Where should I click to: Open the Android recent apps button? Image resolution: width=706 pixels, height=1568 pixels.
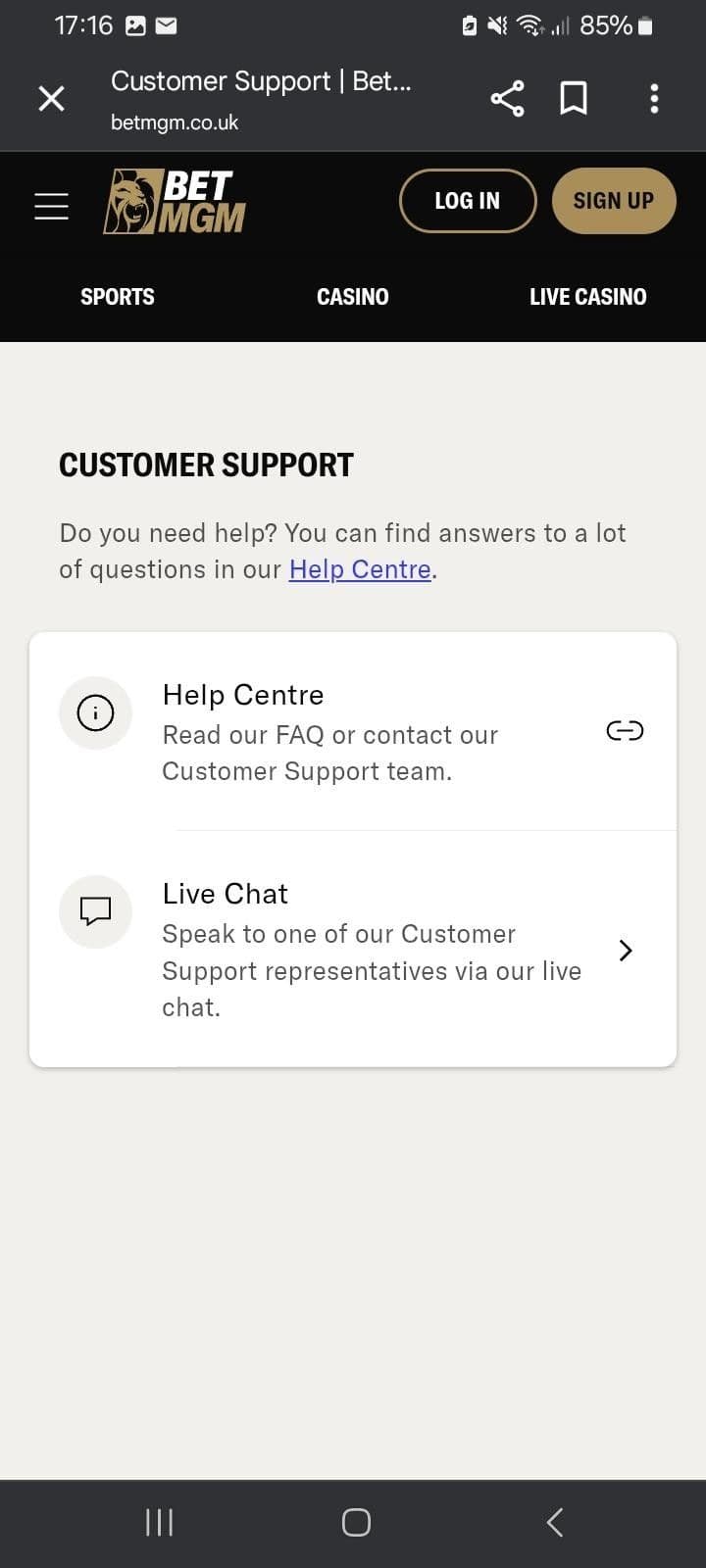click(x=158, y=1522)
